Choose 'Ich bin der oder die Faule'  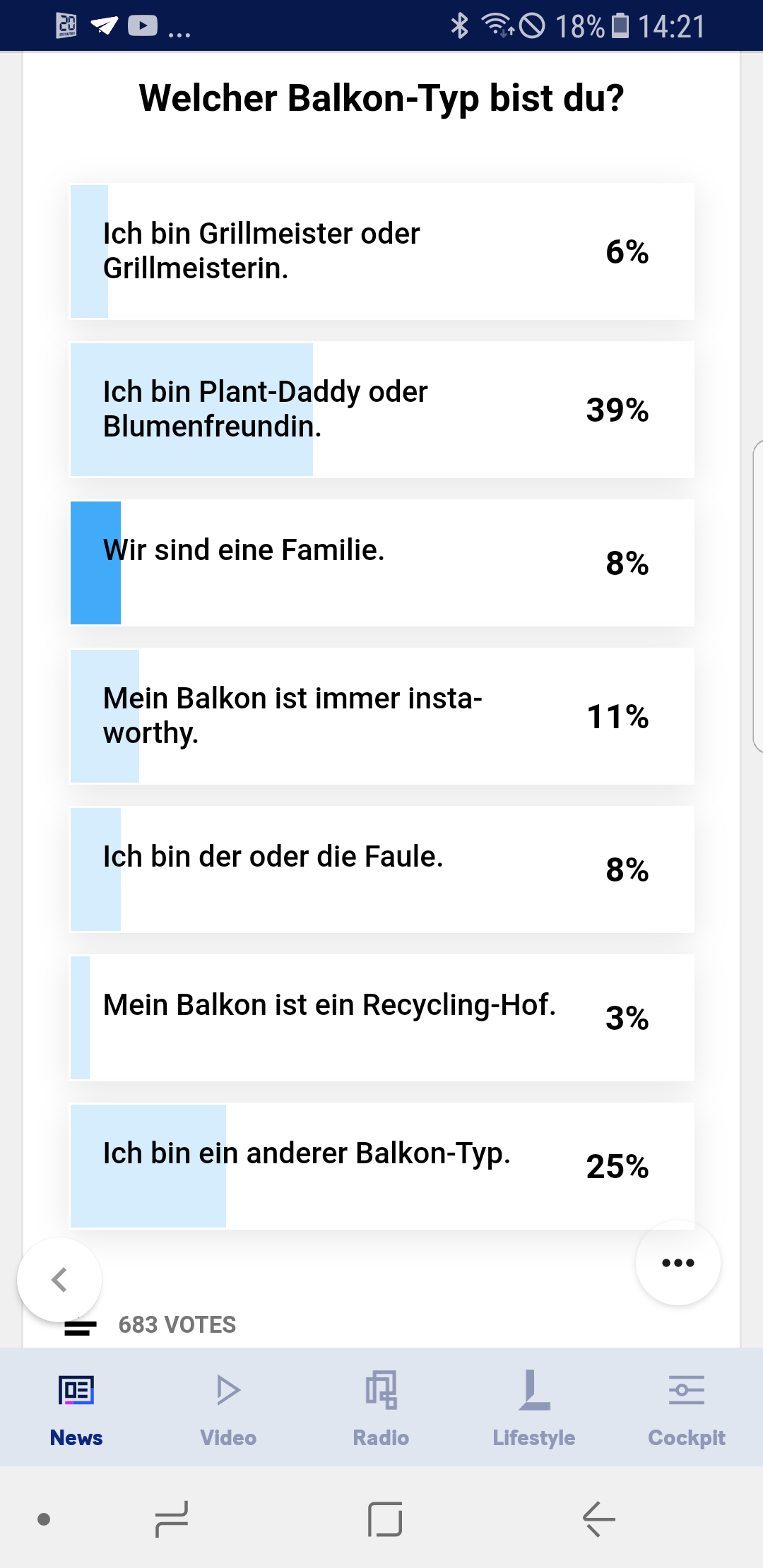pyautogui.click(x=381, y=869)
